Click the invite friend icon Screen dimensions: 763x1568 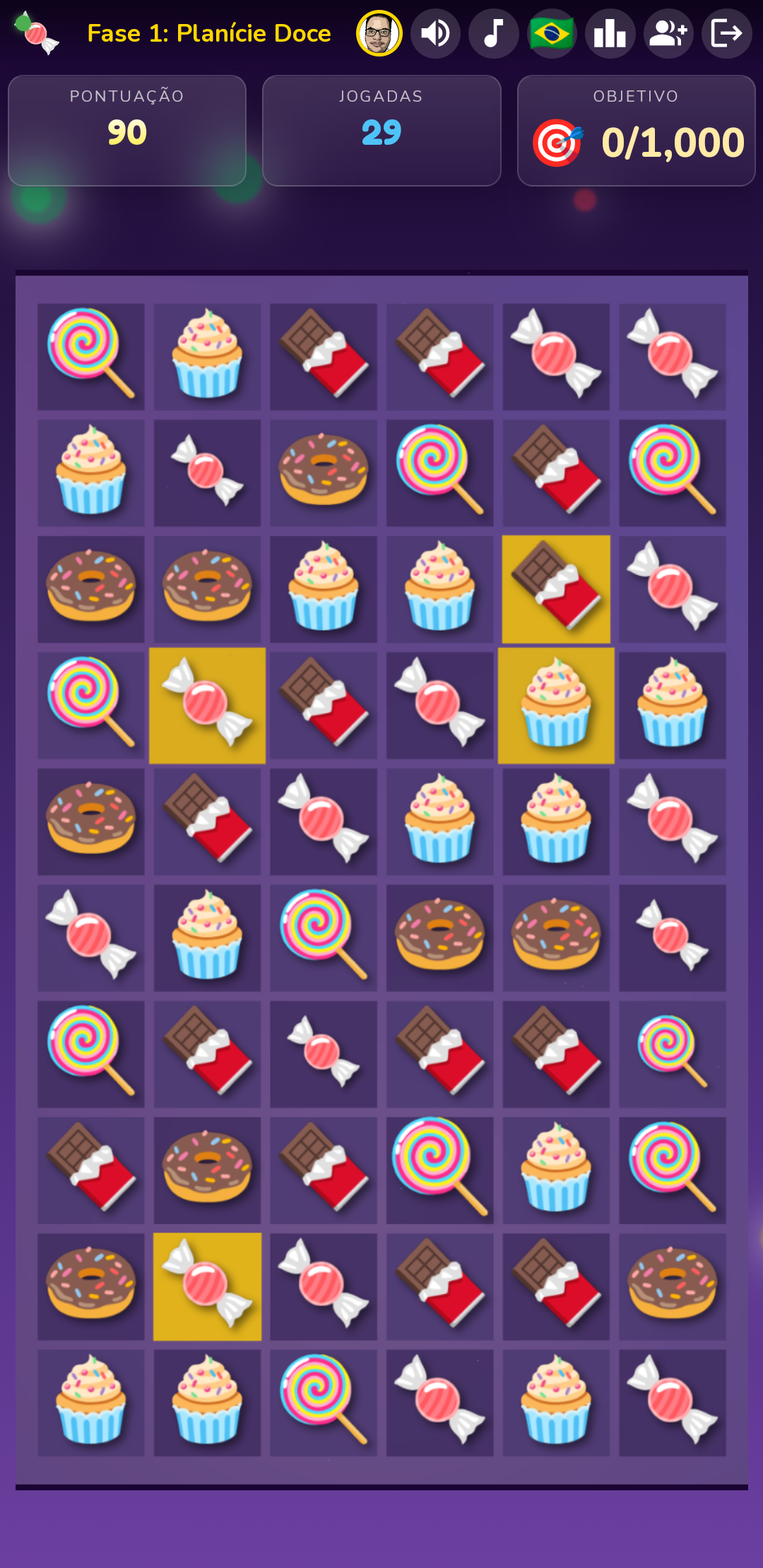coord(668,32)
